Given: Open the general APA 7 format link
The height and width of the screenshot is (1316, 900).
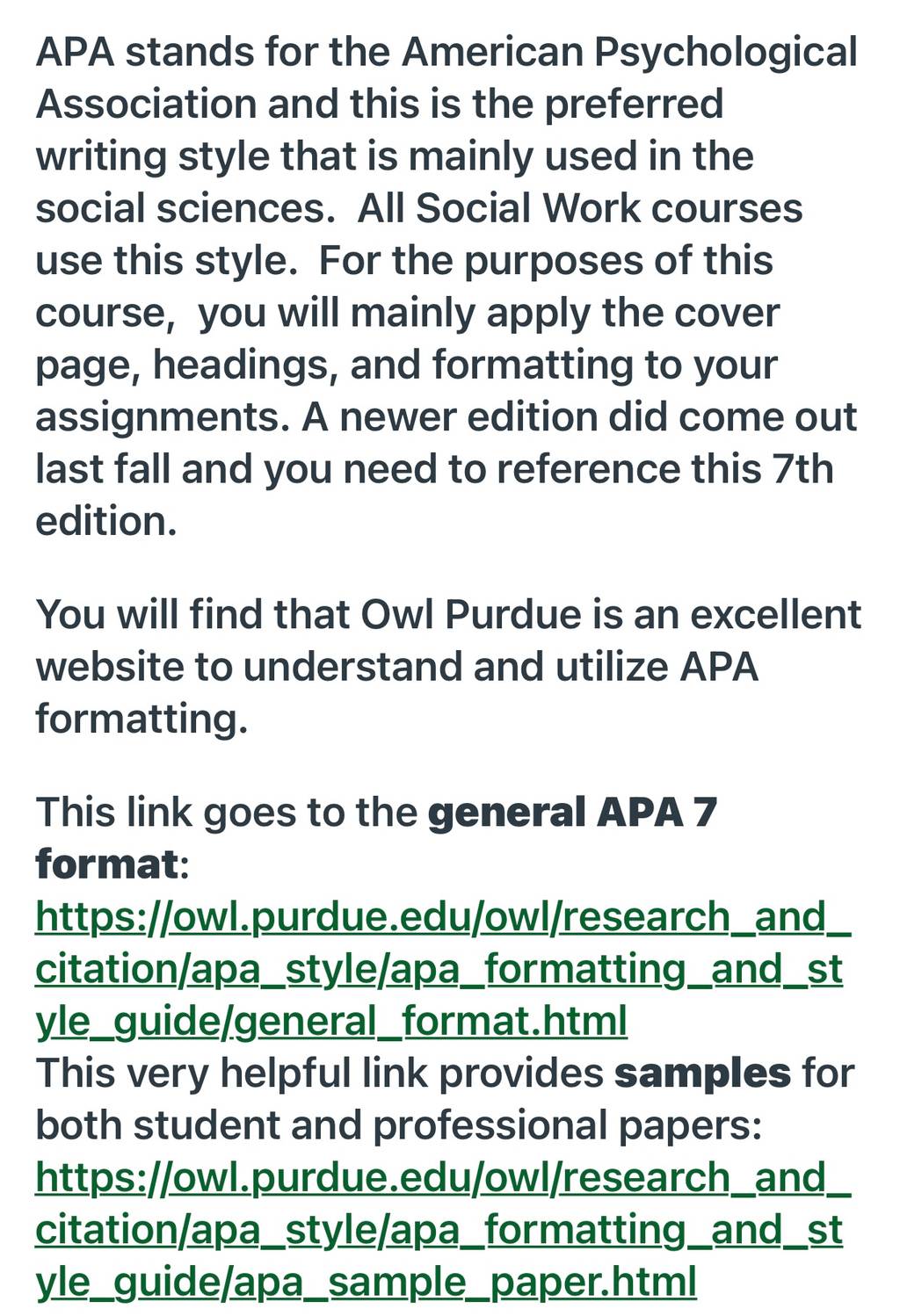Looking at the screenshot, I should coord(442,969).
